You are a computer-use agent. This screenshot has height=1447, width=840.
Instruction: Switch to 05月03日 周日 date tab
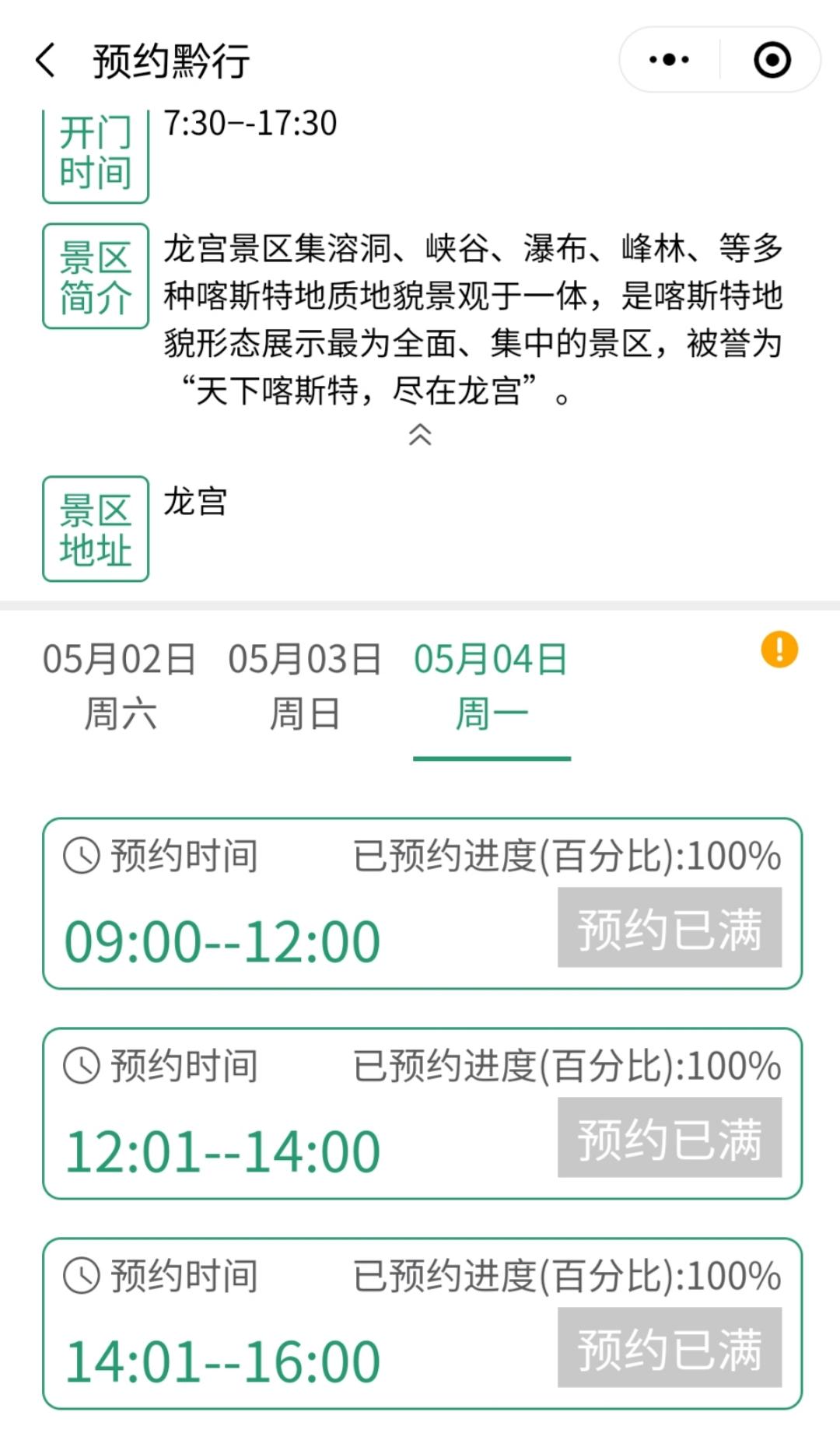pyautogui.click(x=305, y=686)
